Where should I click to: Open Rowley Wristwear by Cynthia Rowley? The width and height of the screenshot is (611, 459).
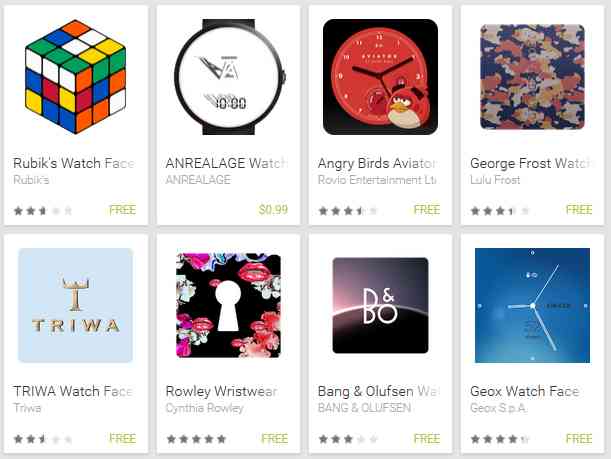(x=229, y=306)
